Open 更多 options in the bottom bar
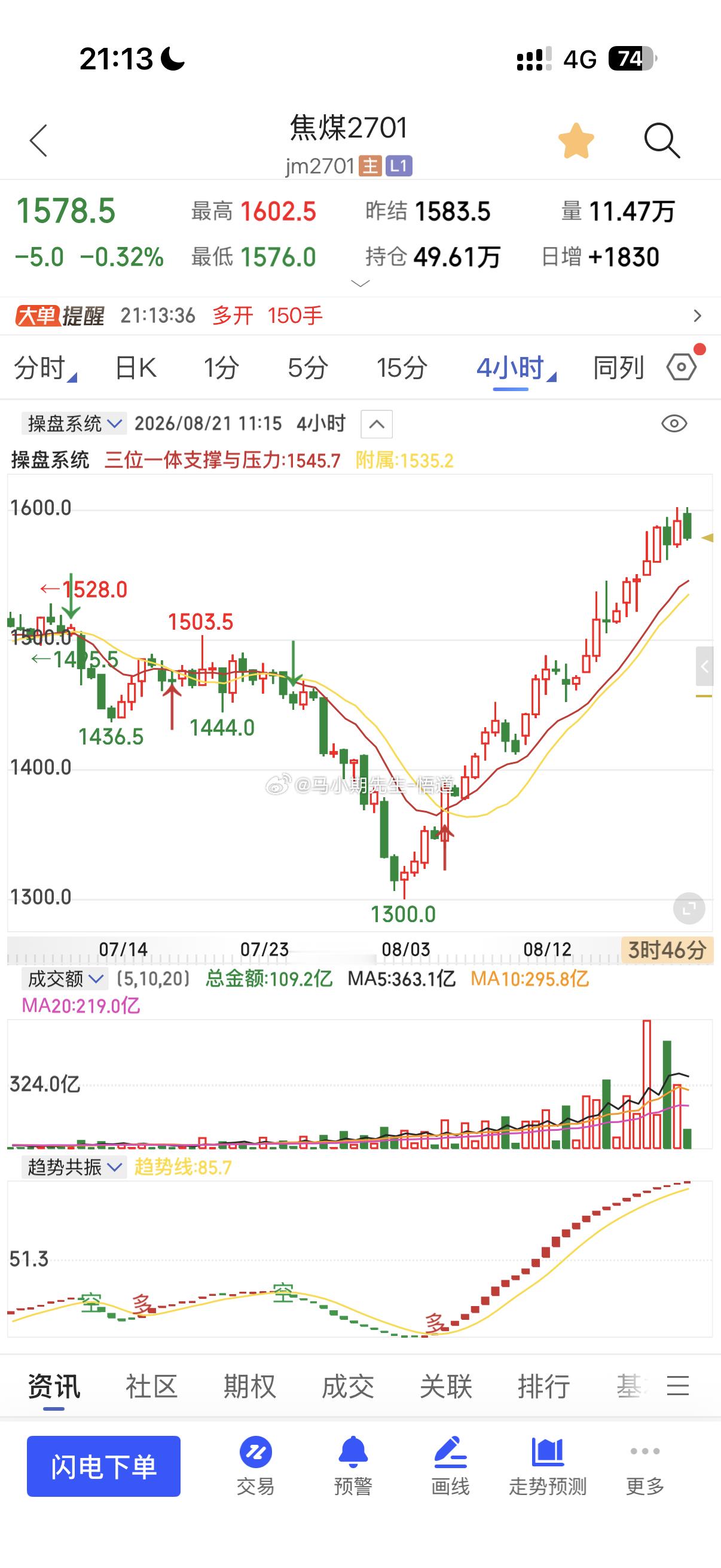Viewport: 721px width, 1568px height. click(645, 1467)
